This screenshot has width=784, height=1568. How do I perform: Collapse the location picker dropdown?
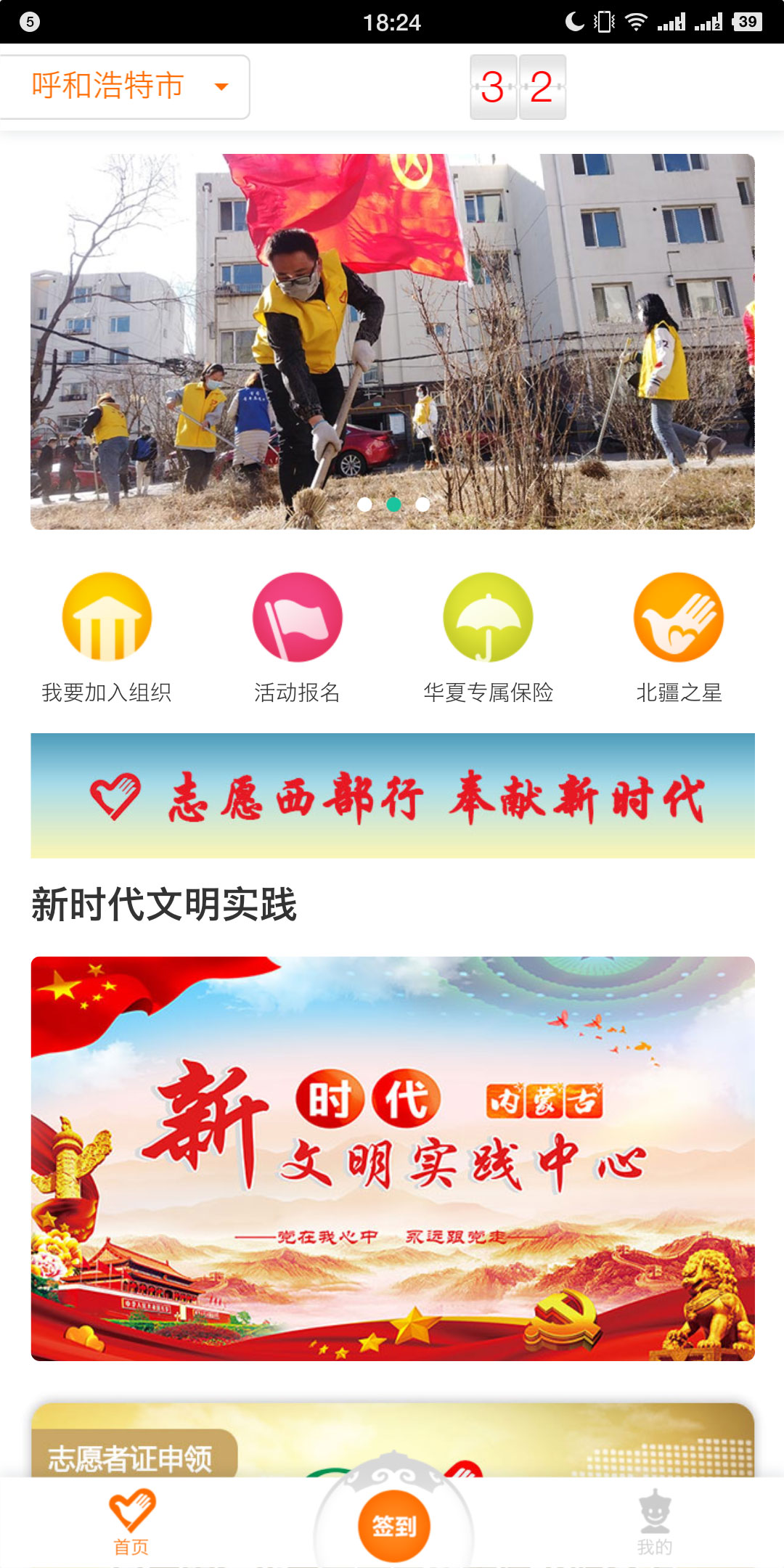[x=221, y=87]
